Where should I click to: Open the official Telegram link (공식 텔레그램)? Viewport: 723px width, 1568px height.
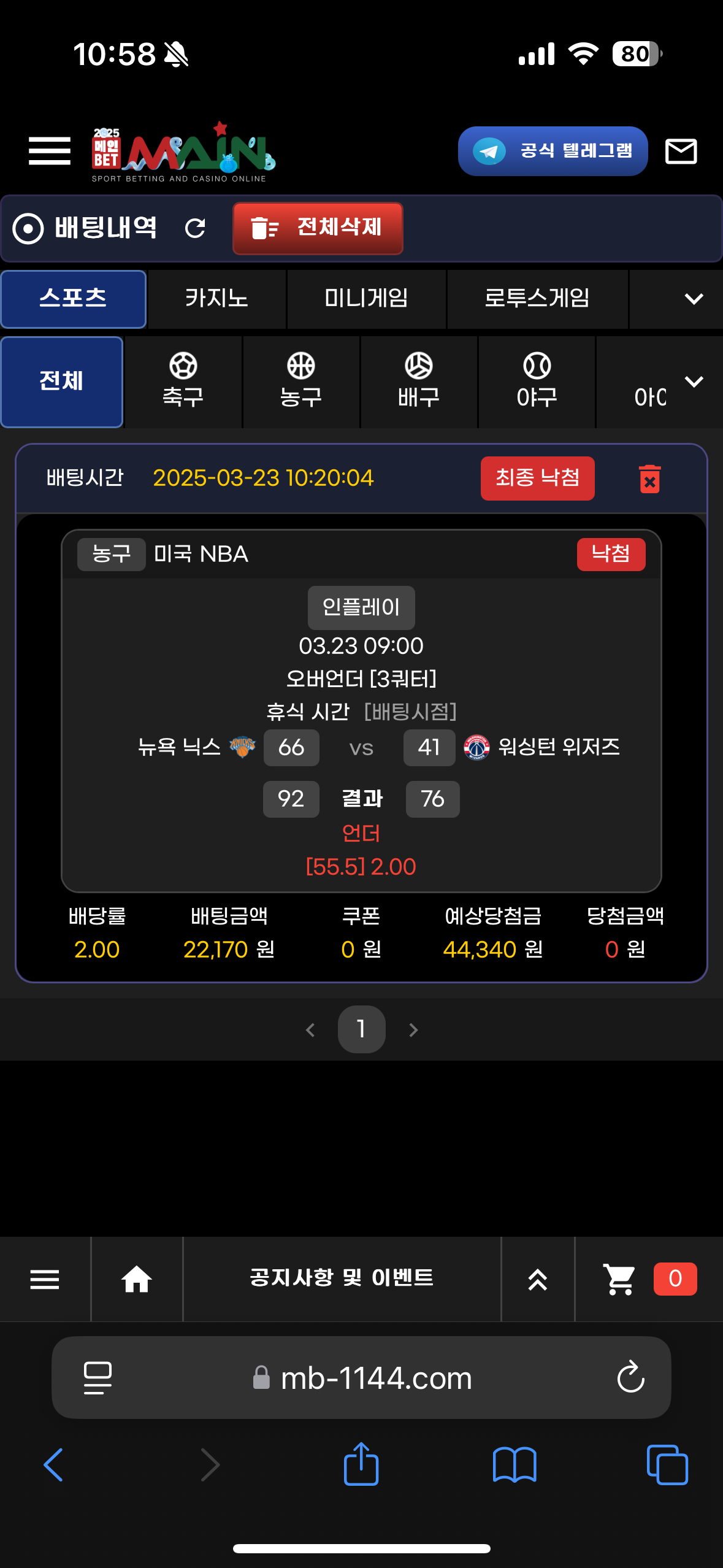553,151
